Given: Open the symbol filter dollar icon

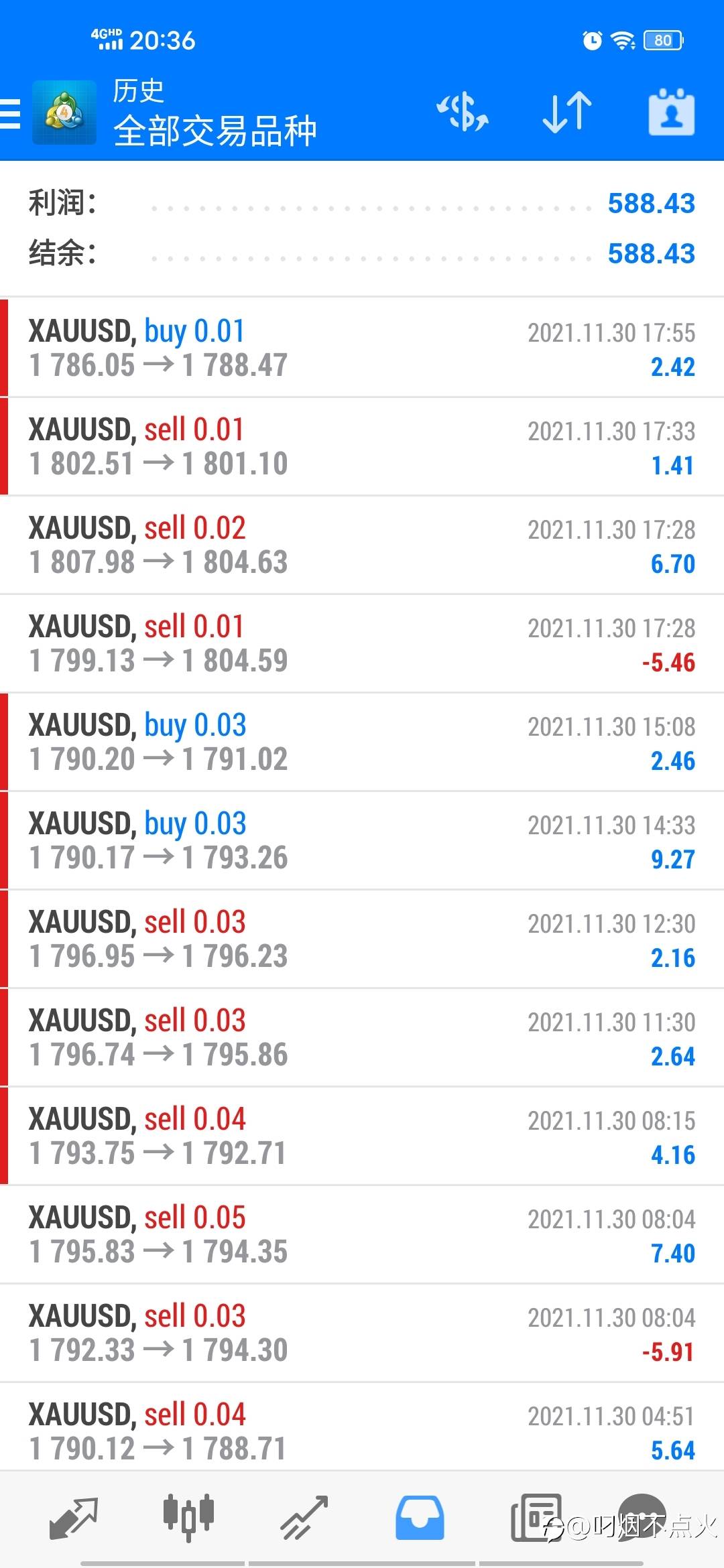Looking at the screenshot, I should click(463, 112).
